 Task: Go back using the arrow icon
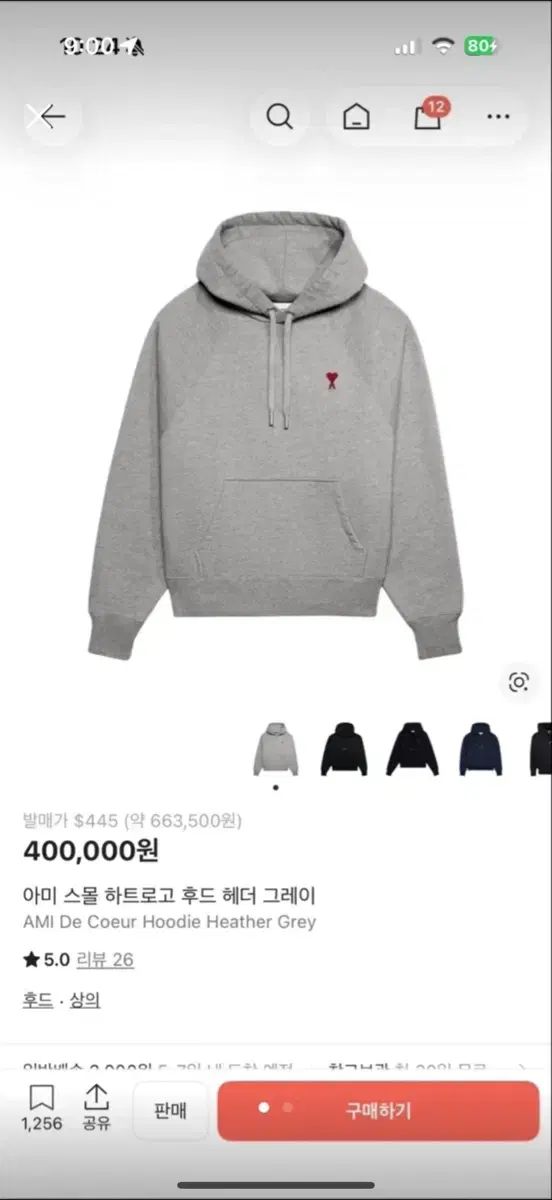(x=46, y=117)
